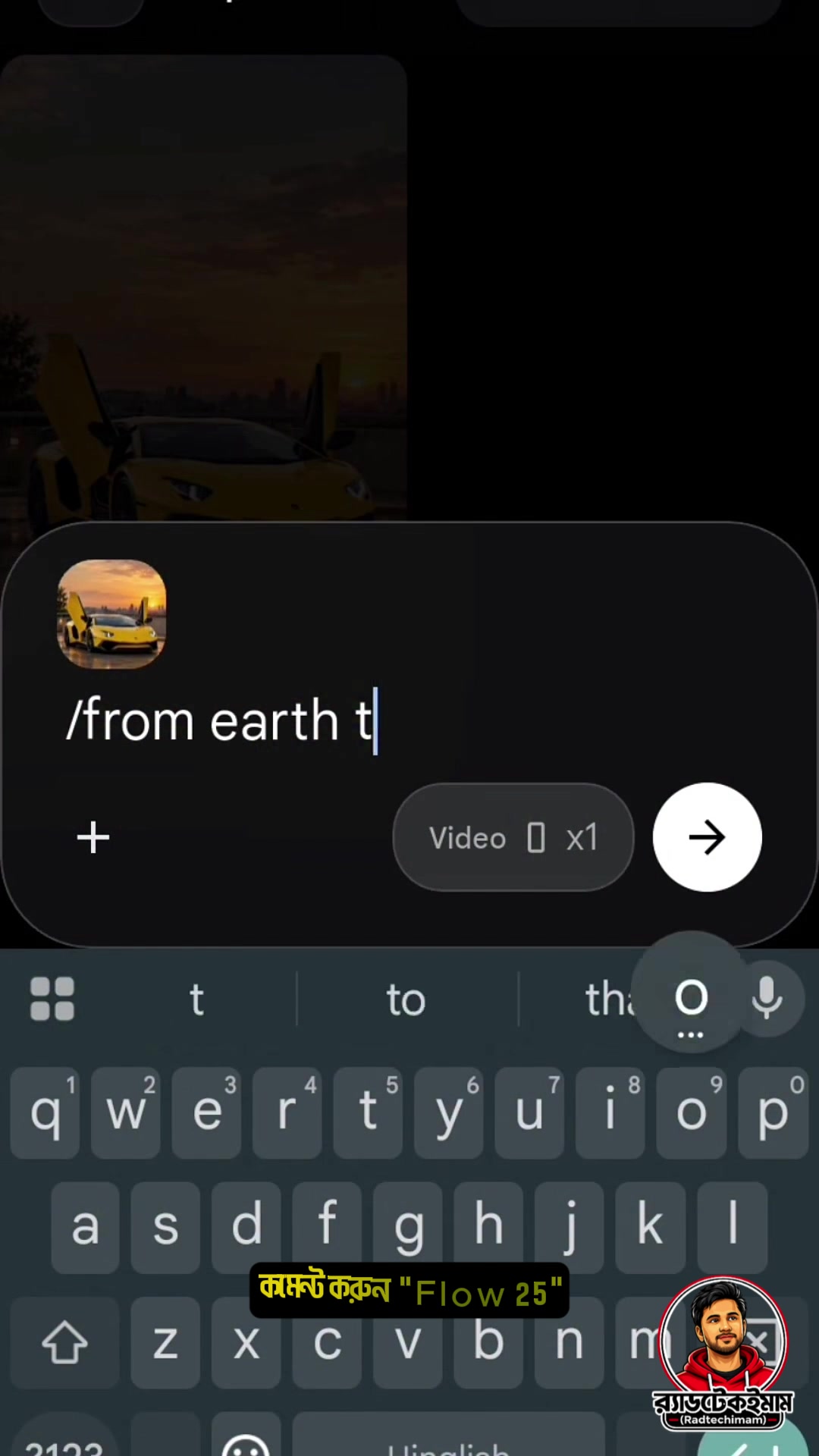
Task: Start voice typing with the microphone
Action: click(x=767, y=998)
